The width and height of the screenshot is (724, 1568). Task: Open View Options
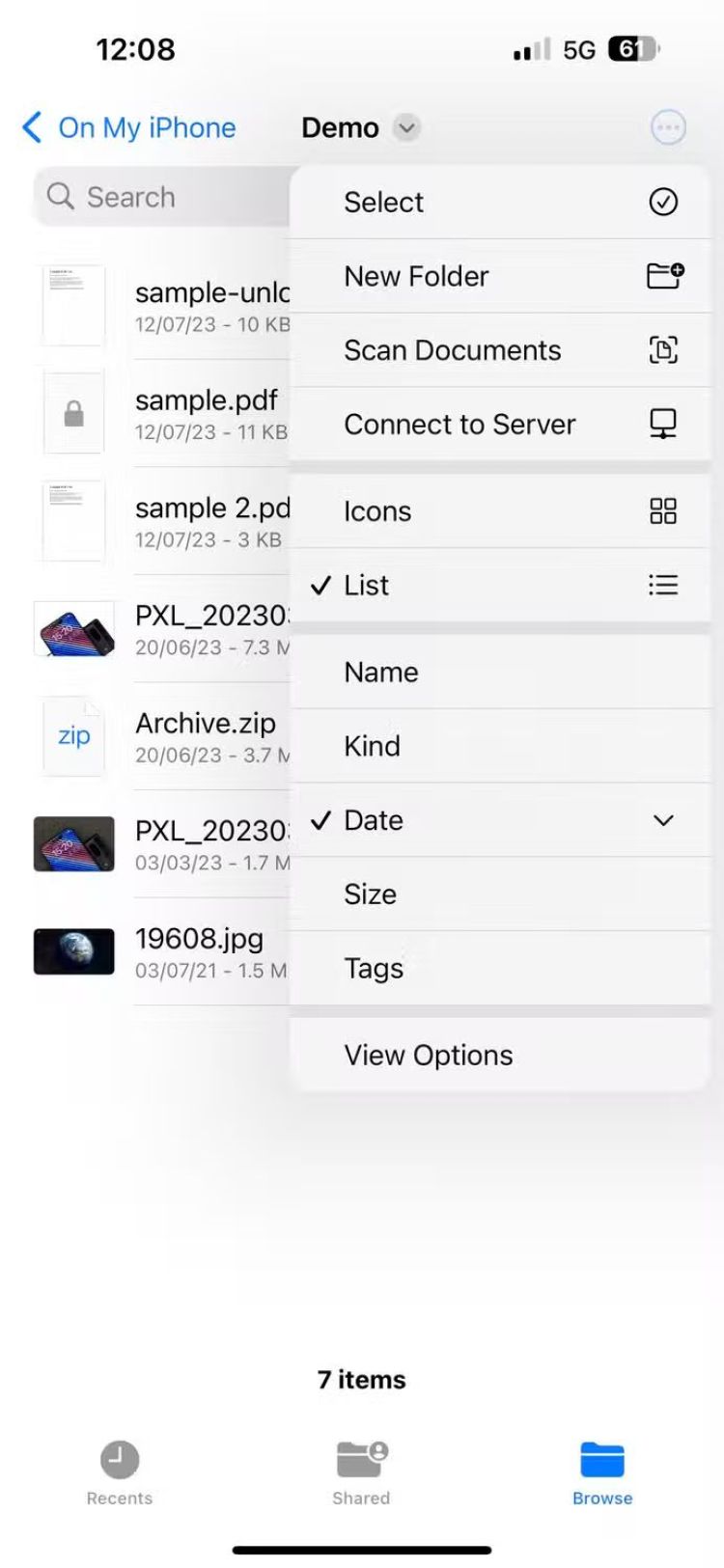point(500,1055)
